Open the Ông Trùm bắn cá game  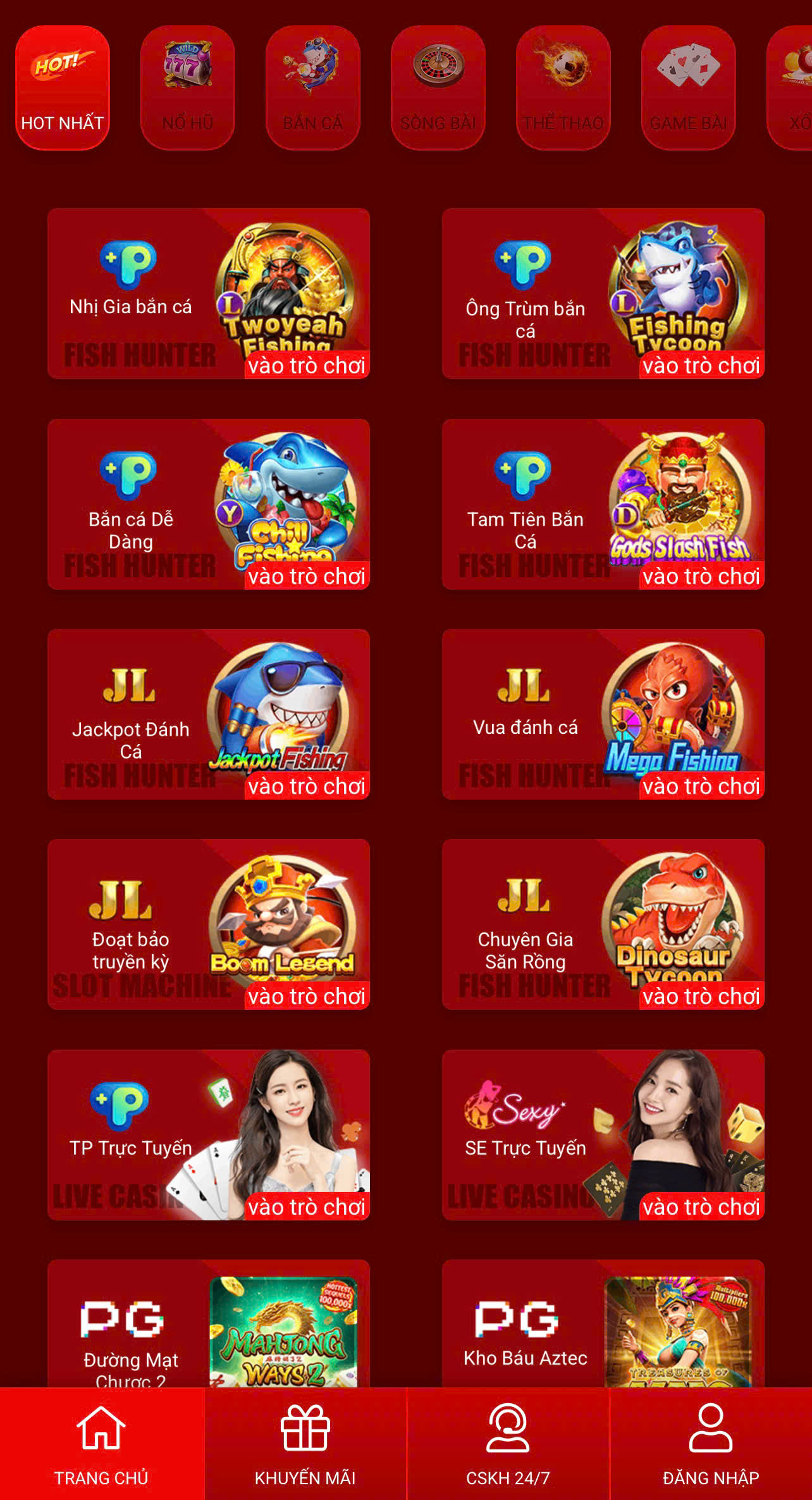point(701,365)
